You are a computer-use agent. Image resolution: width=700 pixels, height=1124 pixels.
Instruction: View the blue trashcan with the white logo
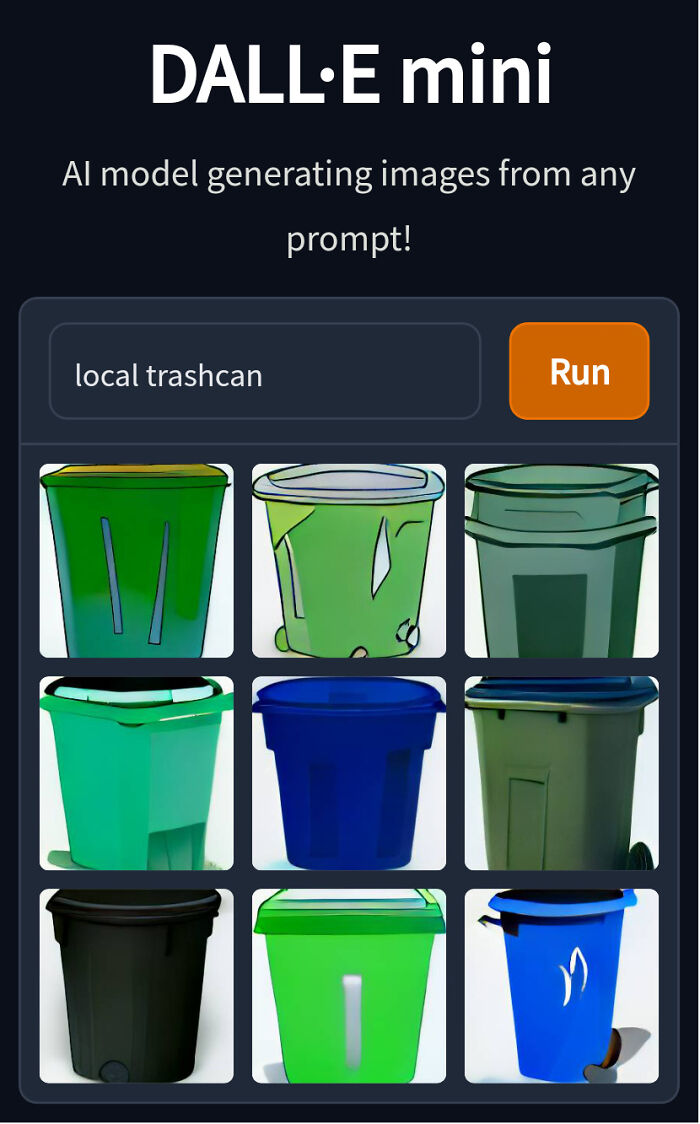561,985
